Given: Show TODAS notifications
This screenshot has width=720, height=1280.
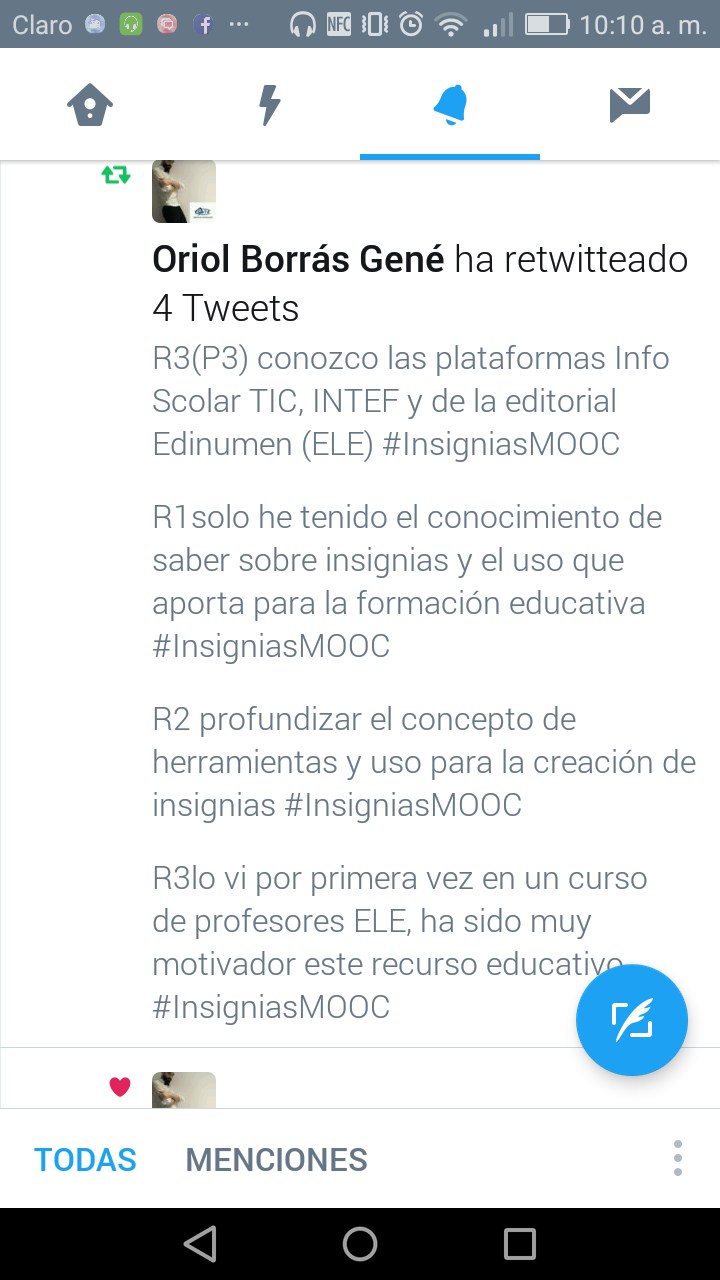Looking at the screenshot, I should click(x=85, y=1159).
